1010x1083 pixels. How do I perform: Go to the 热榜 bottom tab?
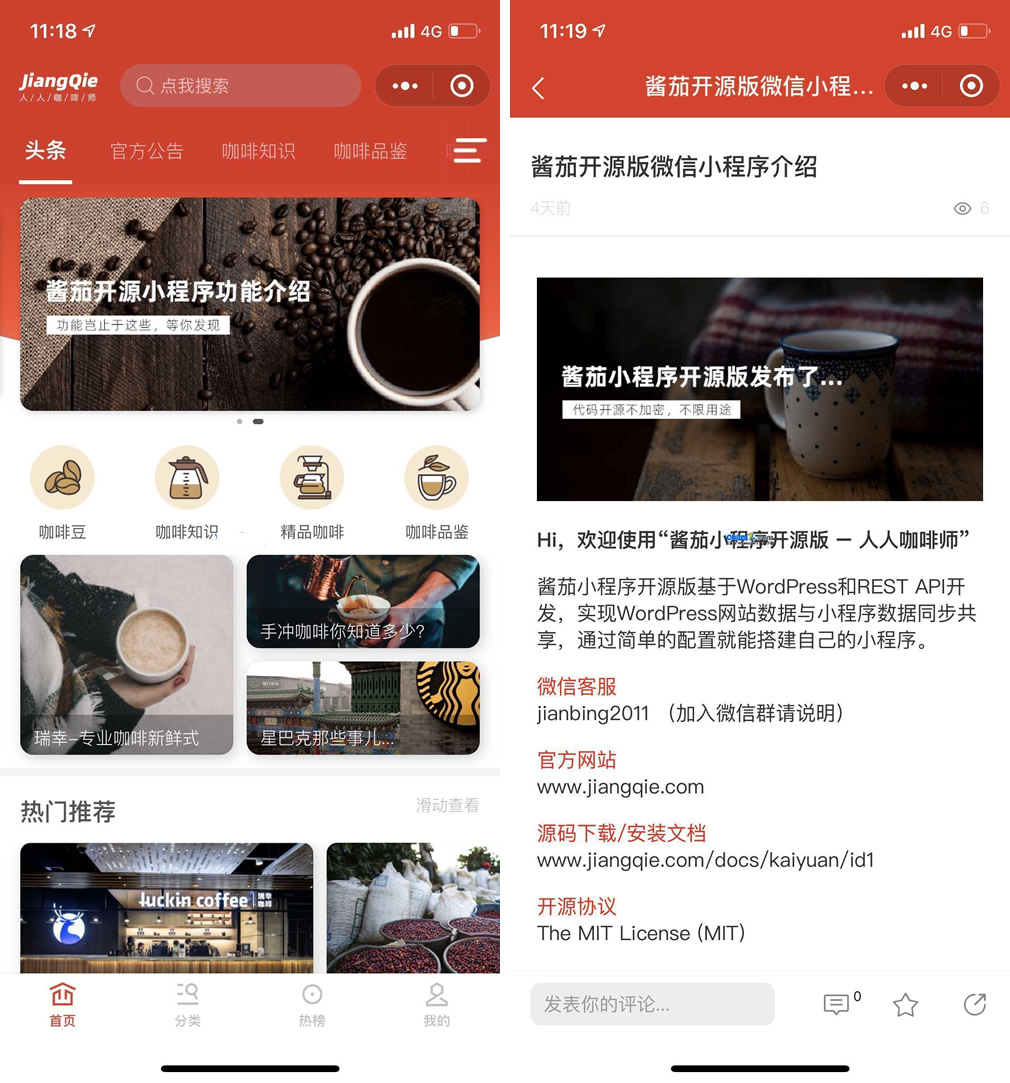coord(312,1004)
